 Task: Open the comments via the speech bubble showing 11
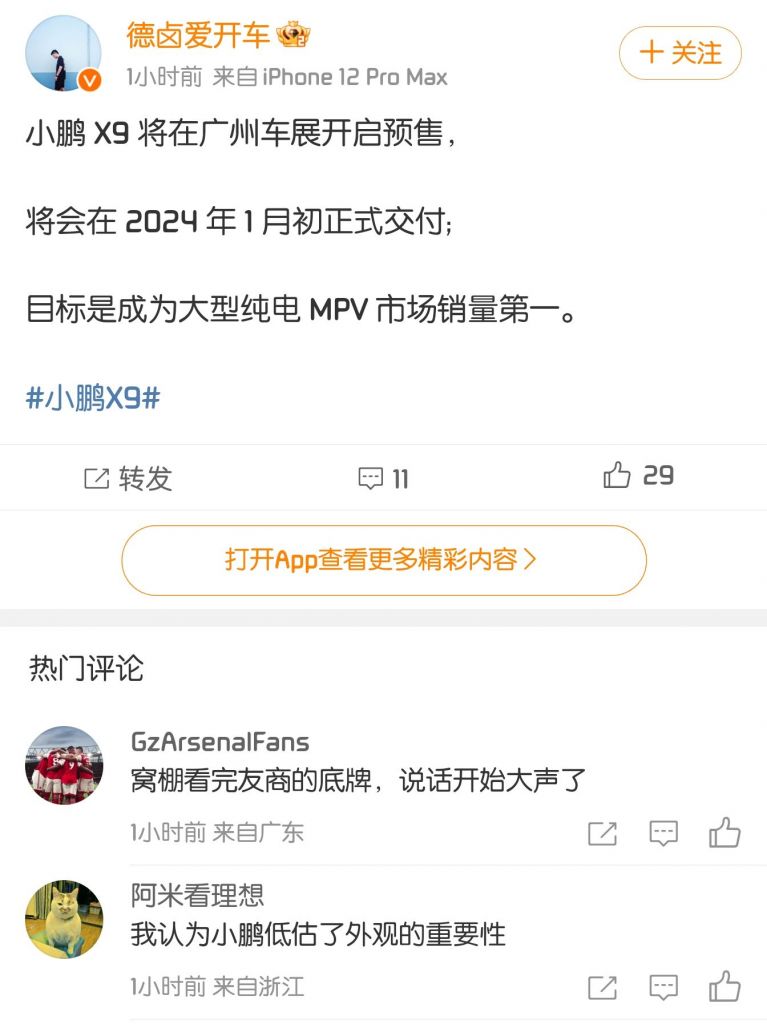point(371,478)
